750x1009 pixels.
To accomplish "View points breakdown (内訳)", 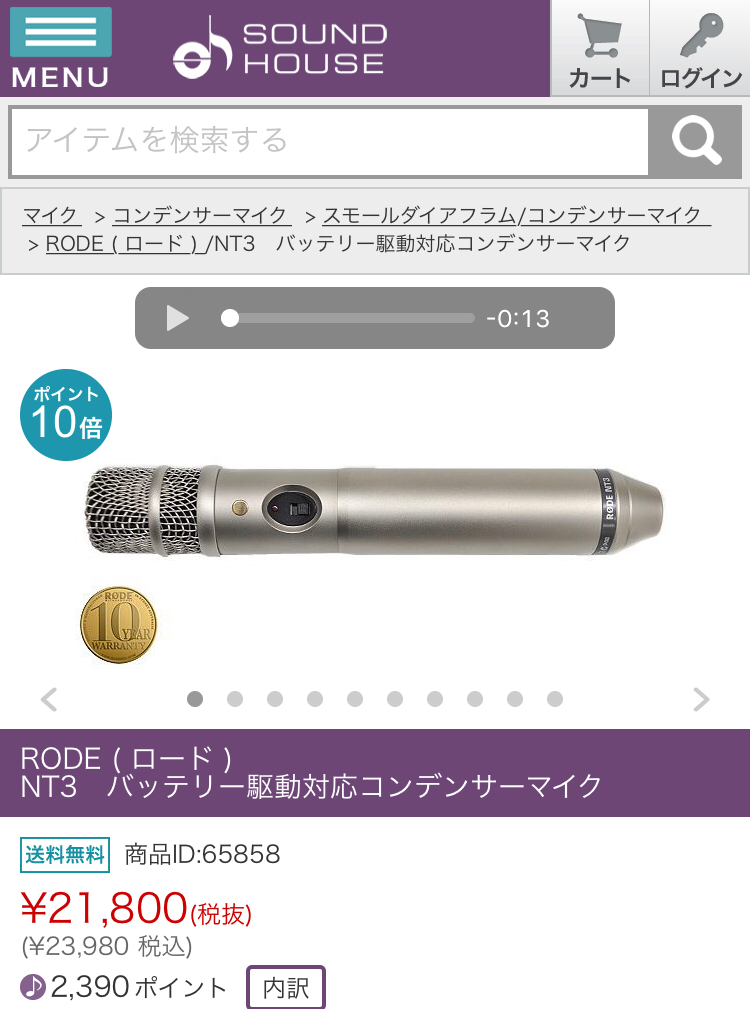I will click(286, 988).
